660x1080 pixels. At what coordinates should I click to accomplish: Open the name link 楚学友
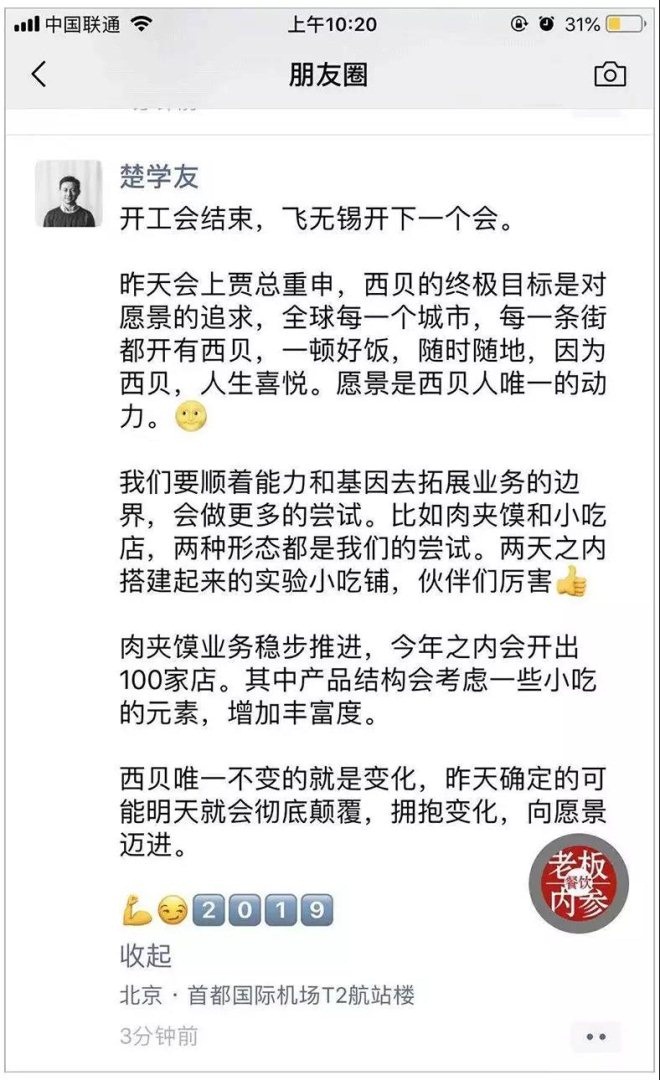click(160, 177)
